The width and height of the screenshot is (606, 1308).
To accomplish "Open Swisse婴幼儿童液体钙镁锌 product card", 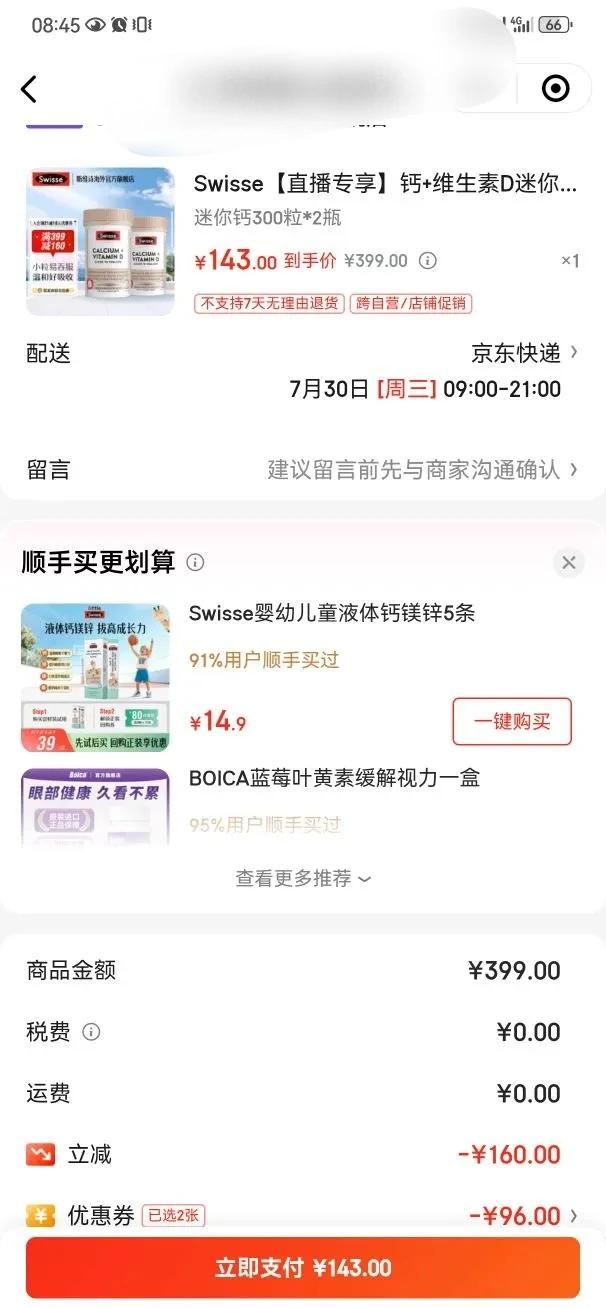I will coord(303,676).
